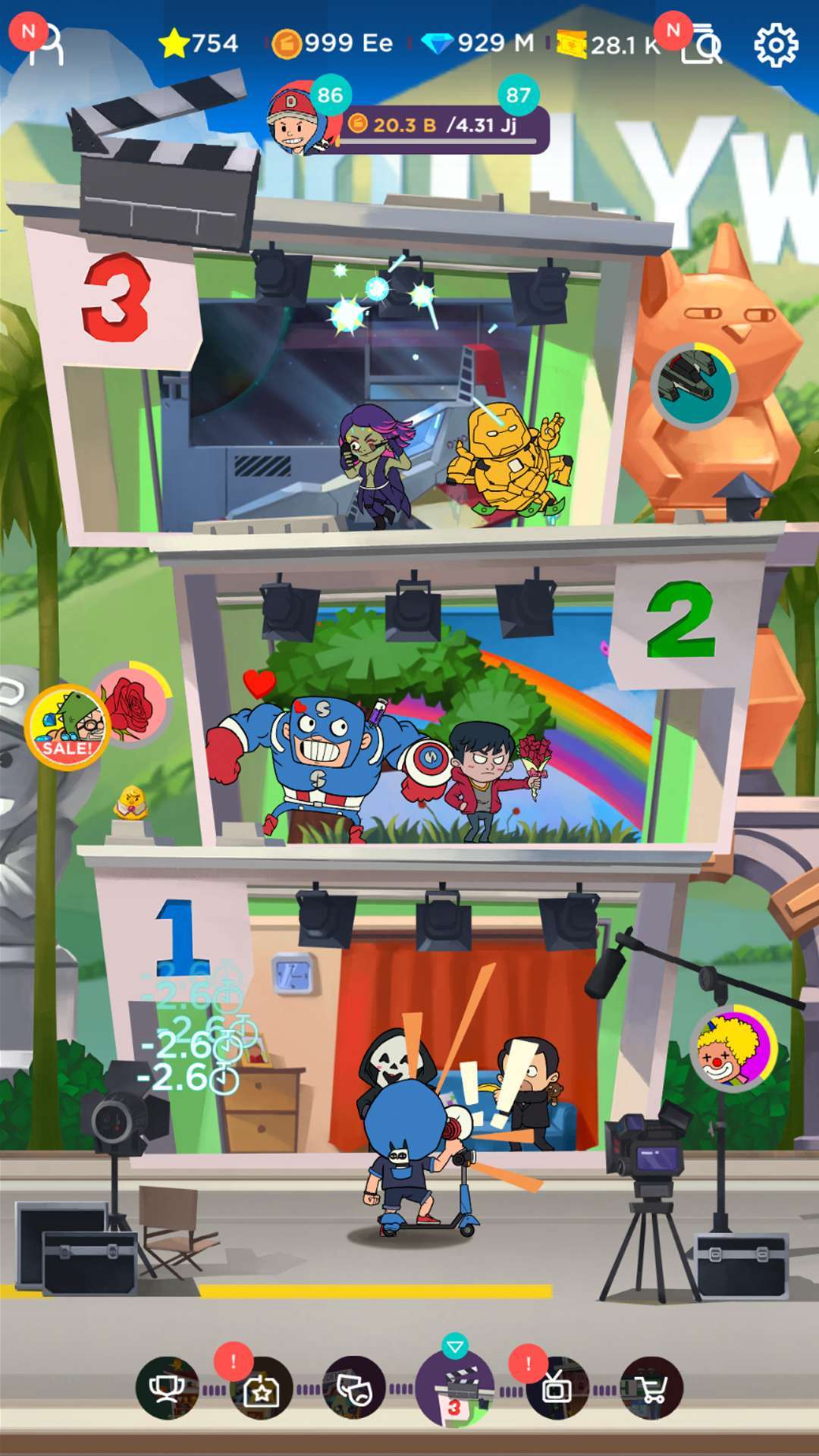Open the document search icon
The height and width of the screenshot is (1456, 819).
(702, 45)
